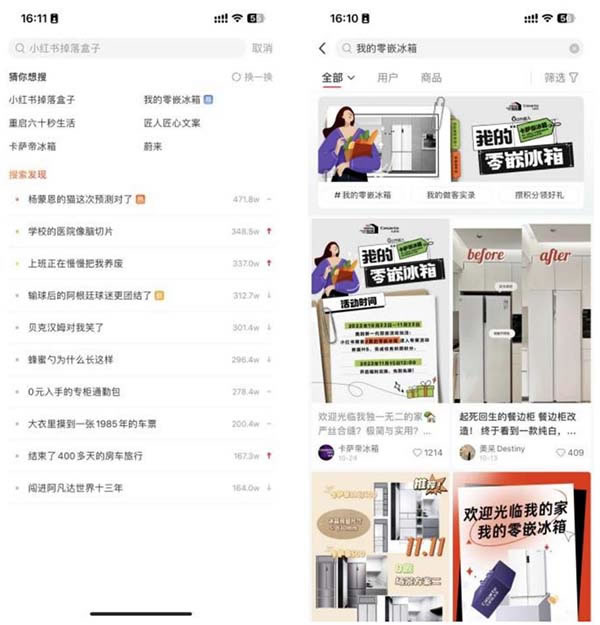Open the 赢积分领好礼 link

click(540, 195)
